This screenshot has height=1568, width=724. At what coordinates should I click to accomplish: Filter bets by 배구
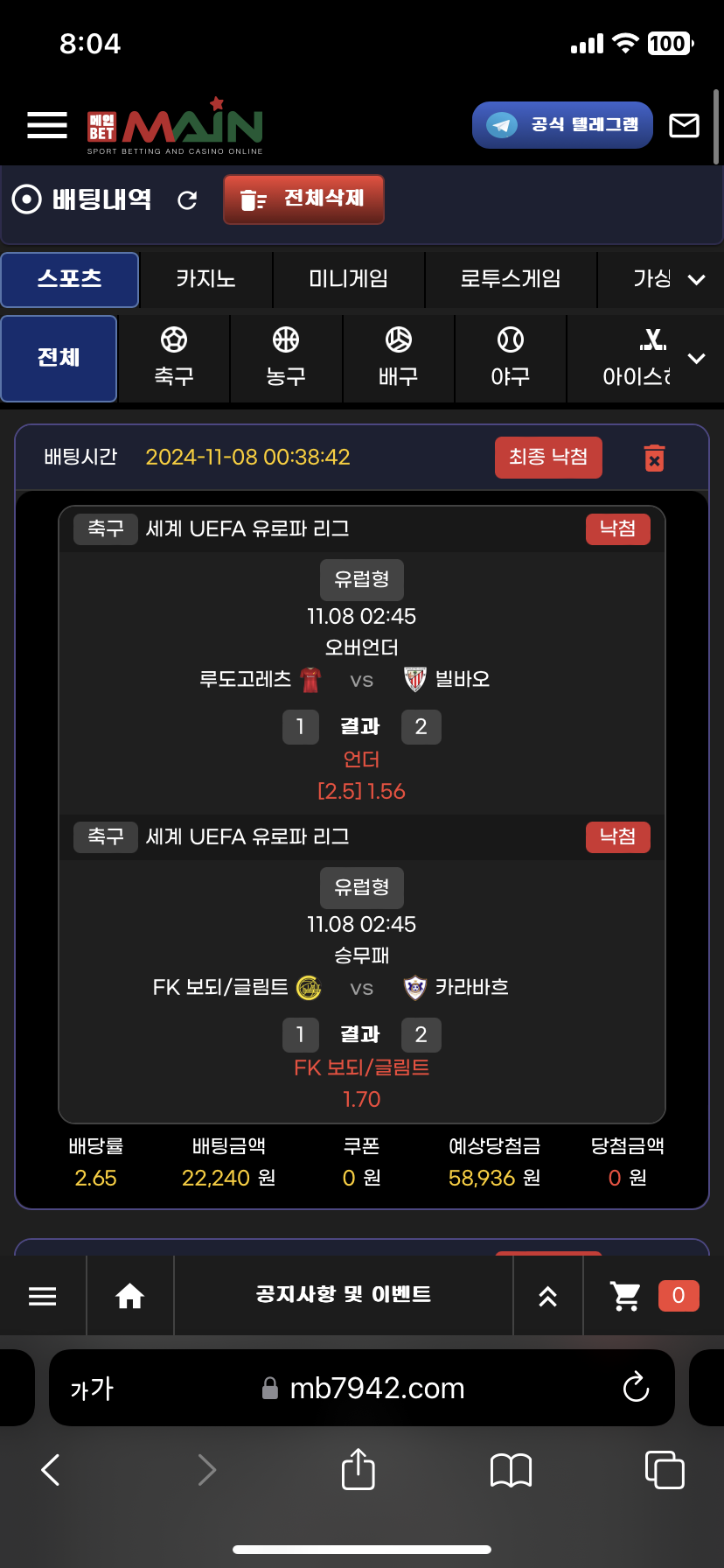[398, 358]
